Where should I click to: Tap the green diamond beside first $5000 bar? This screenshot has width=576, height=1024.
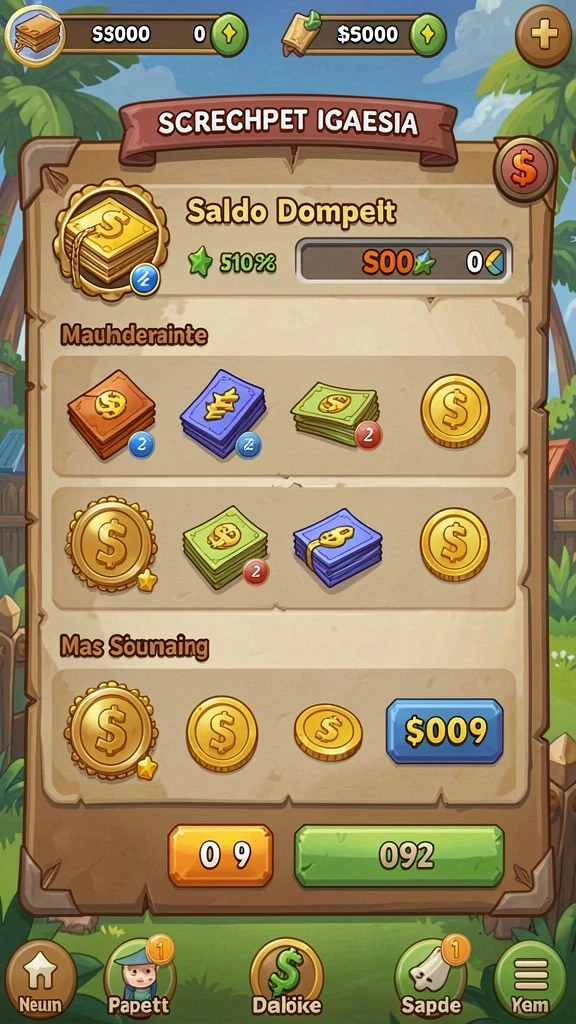click(x=229, y=35)
